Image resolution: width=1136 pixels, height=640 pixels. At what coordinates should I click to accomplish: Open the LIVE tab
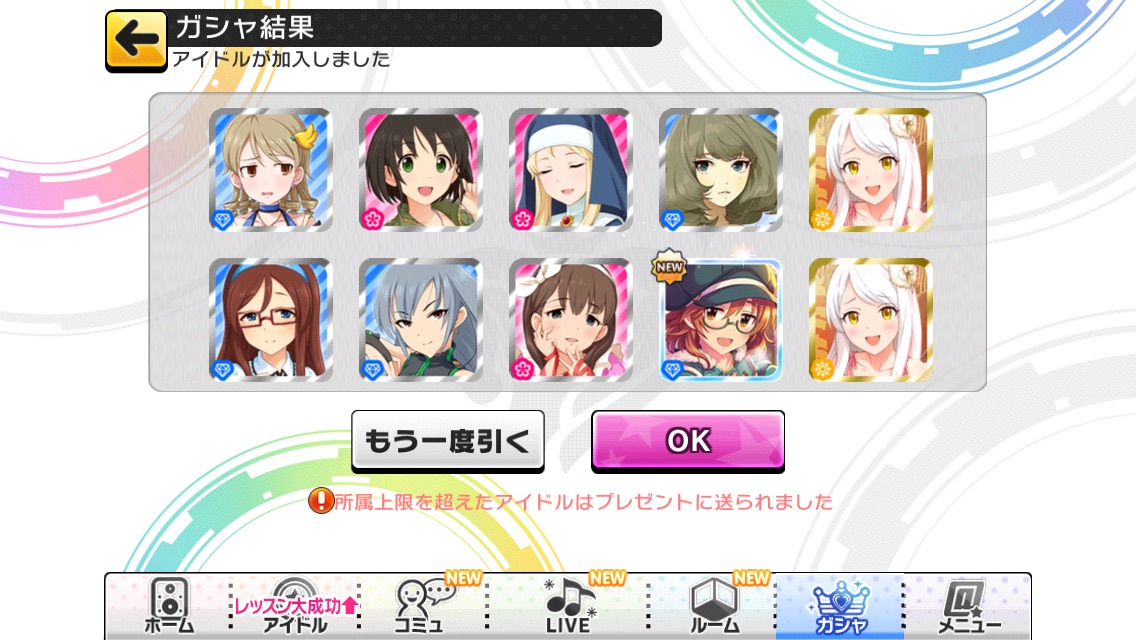(568, 607)
